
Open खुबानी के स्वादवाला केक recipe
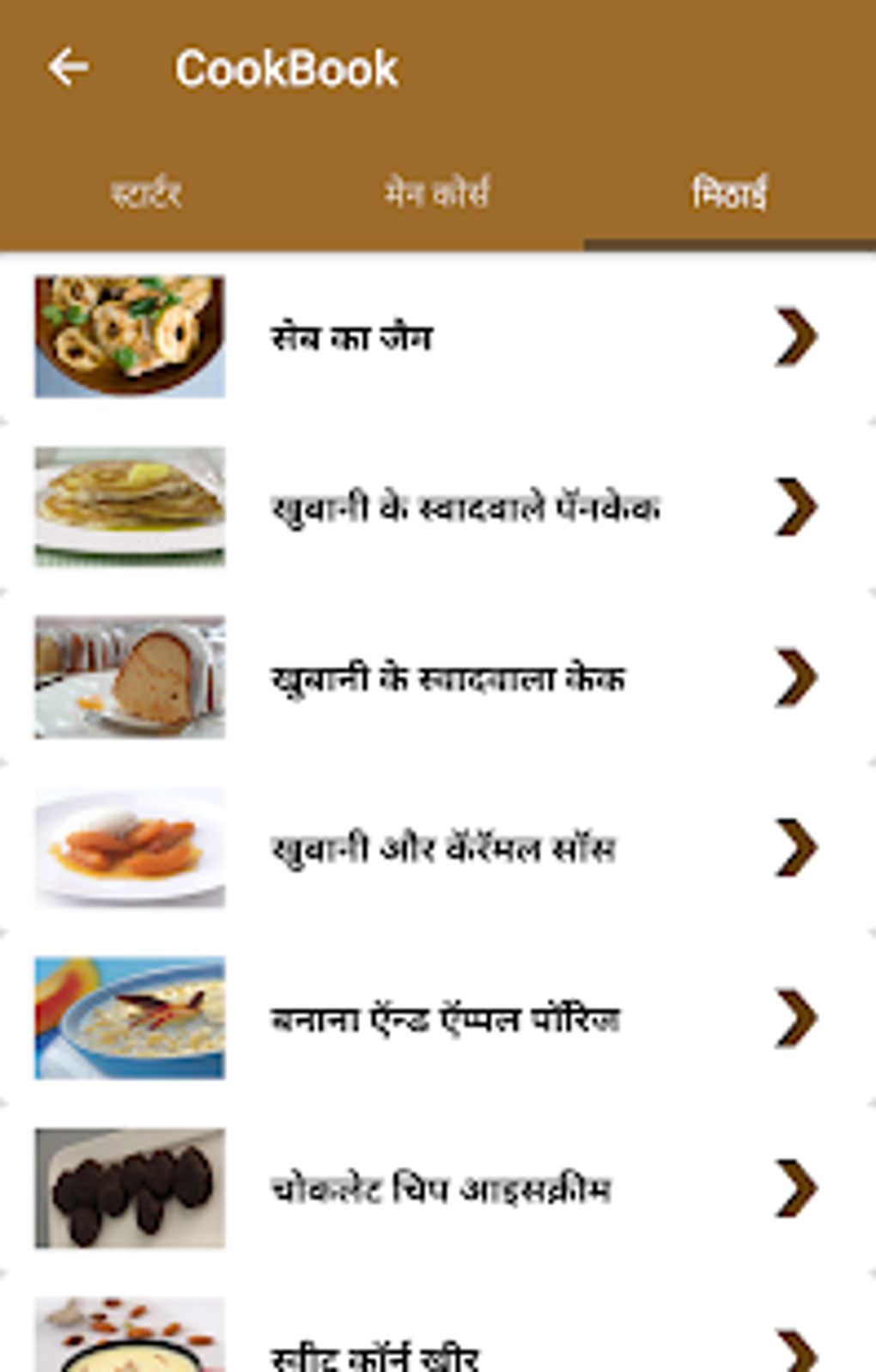click(438, 677)
